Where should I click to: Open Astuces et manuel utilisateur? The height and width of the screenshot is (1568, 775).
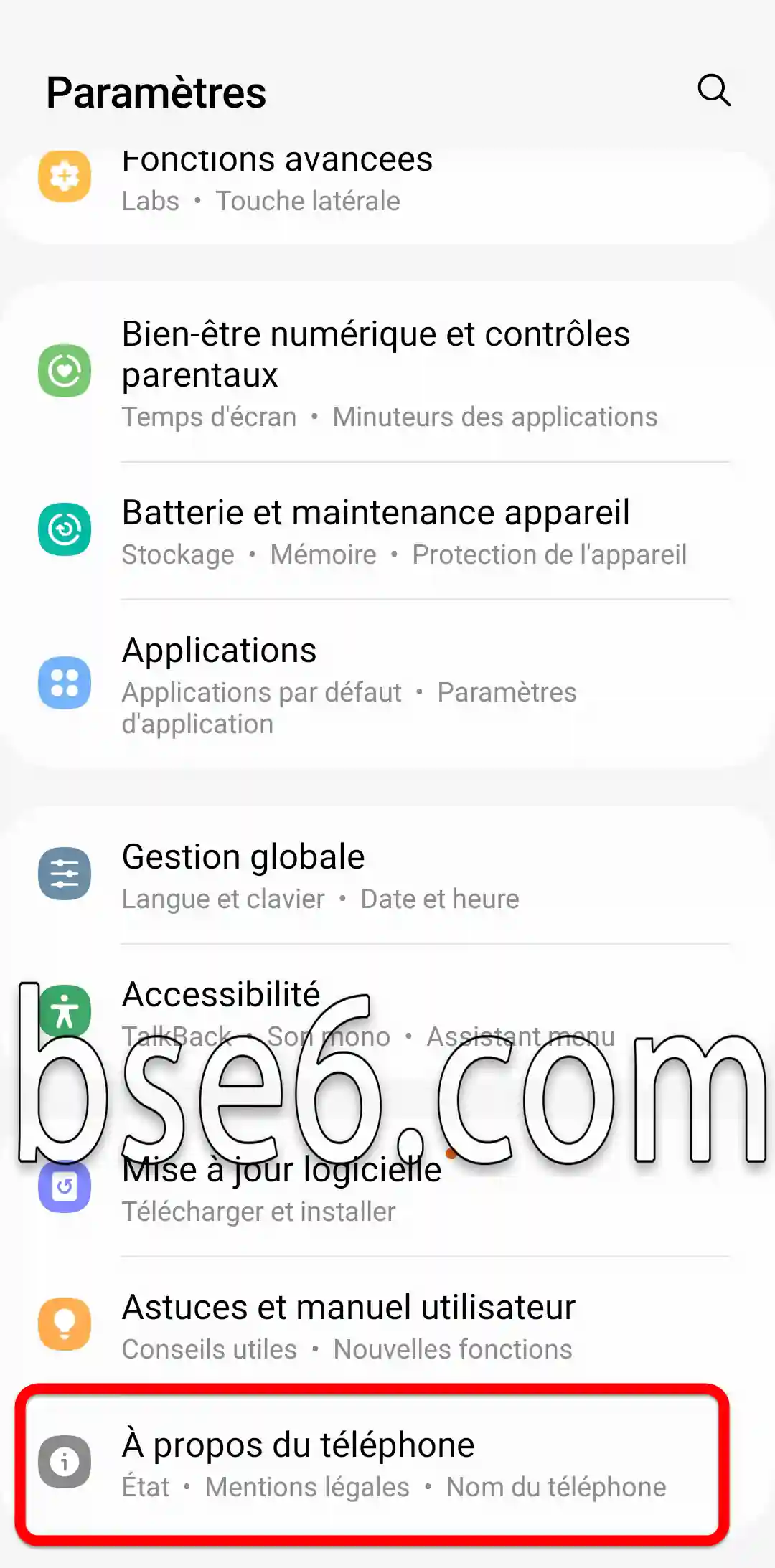[387, 1326]
